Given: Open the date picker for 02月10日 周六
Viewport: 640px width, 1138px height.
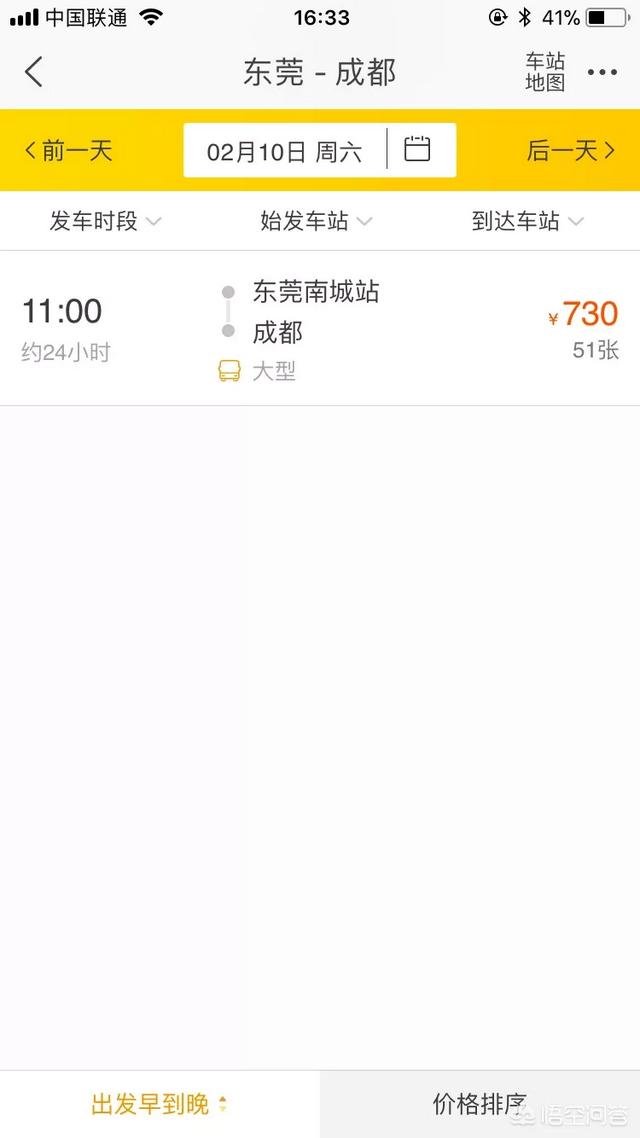Looking at the screenshot, I should pyautogui.click(x=319, y=150).
